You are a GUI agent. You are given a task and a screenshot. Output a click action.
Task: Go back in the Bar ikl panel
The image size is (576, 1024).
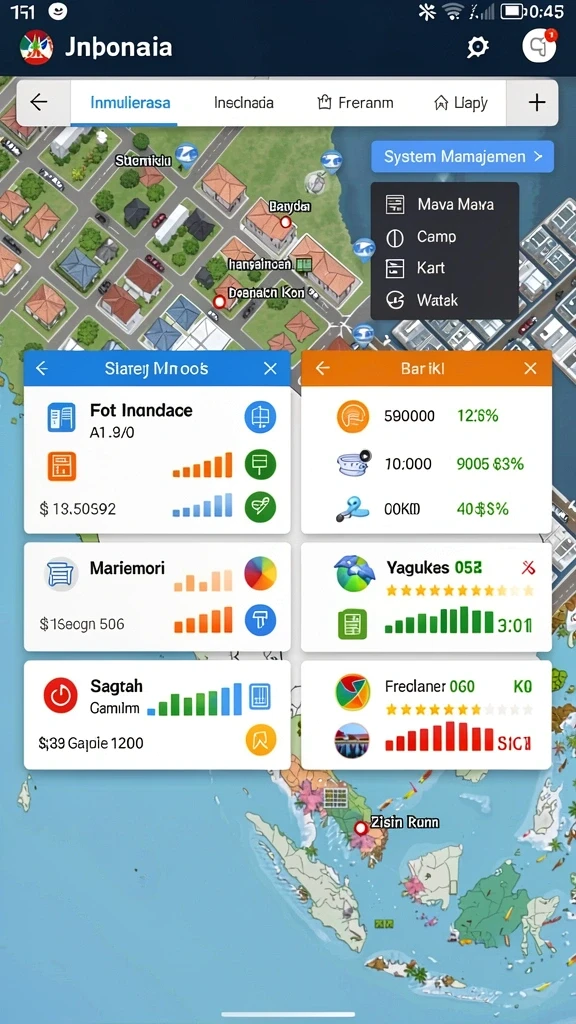(x=323, y=369)
